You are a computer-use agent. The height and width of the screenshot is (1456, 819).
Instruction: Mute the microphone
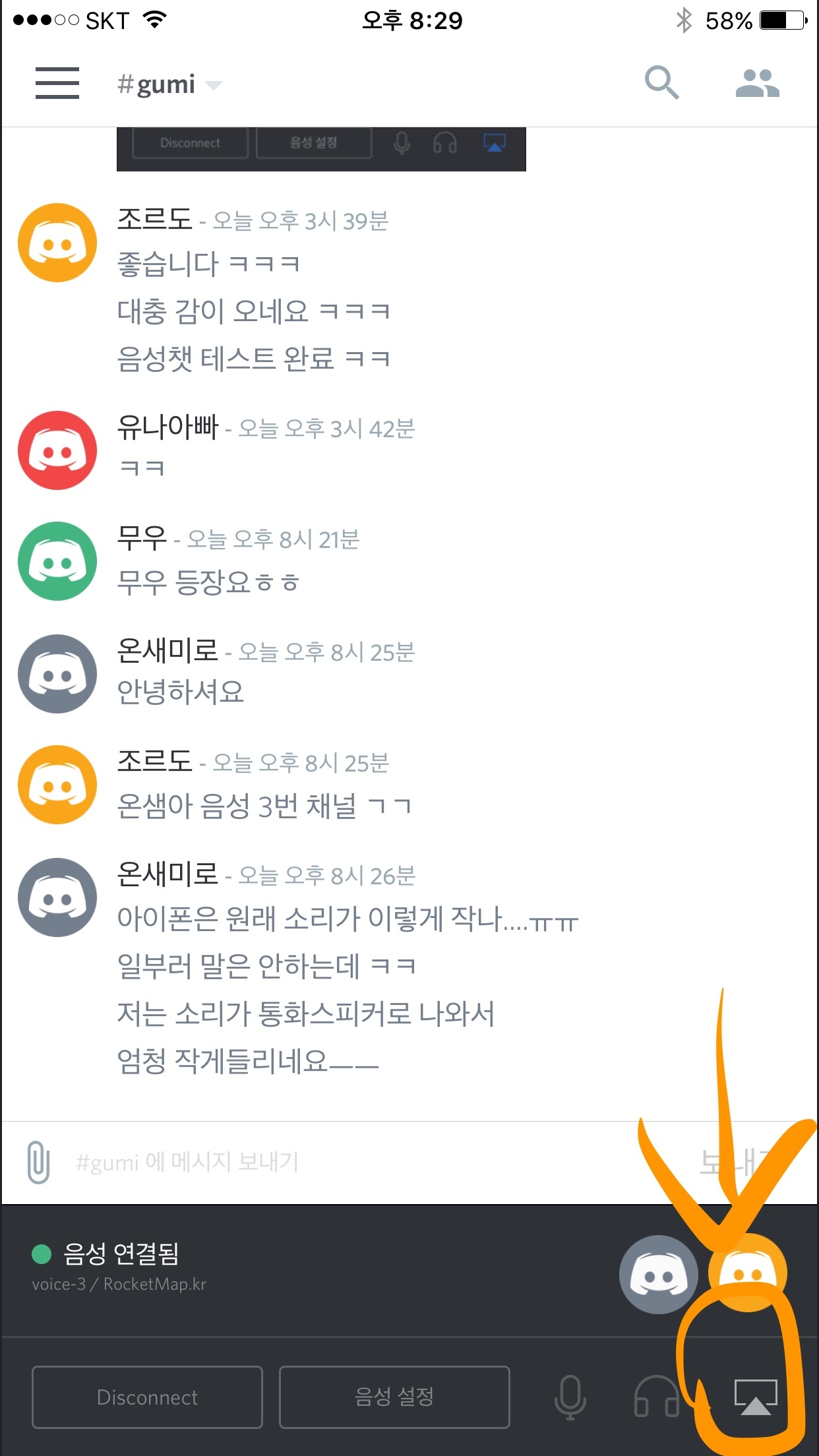(570, 1397)
